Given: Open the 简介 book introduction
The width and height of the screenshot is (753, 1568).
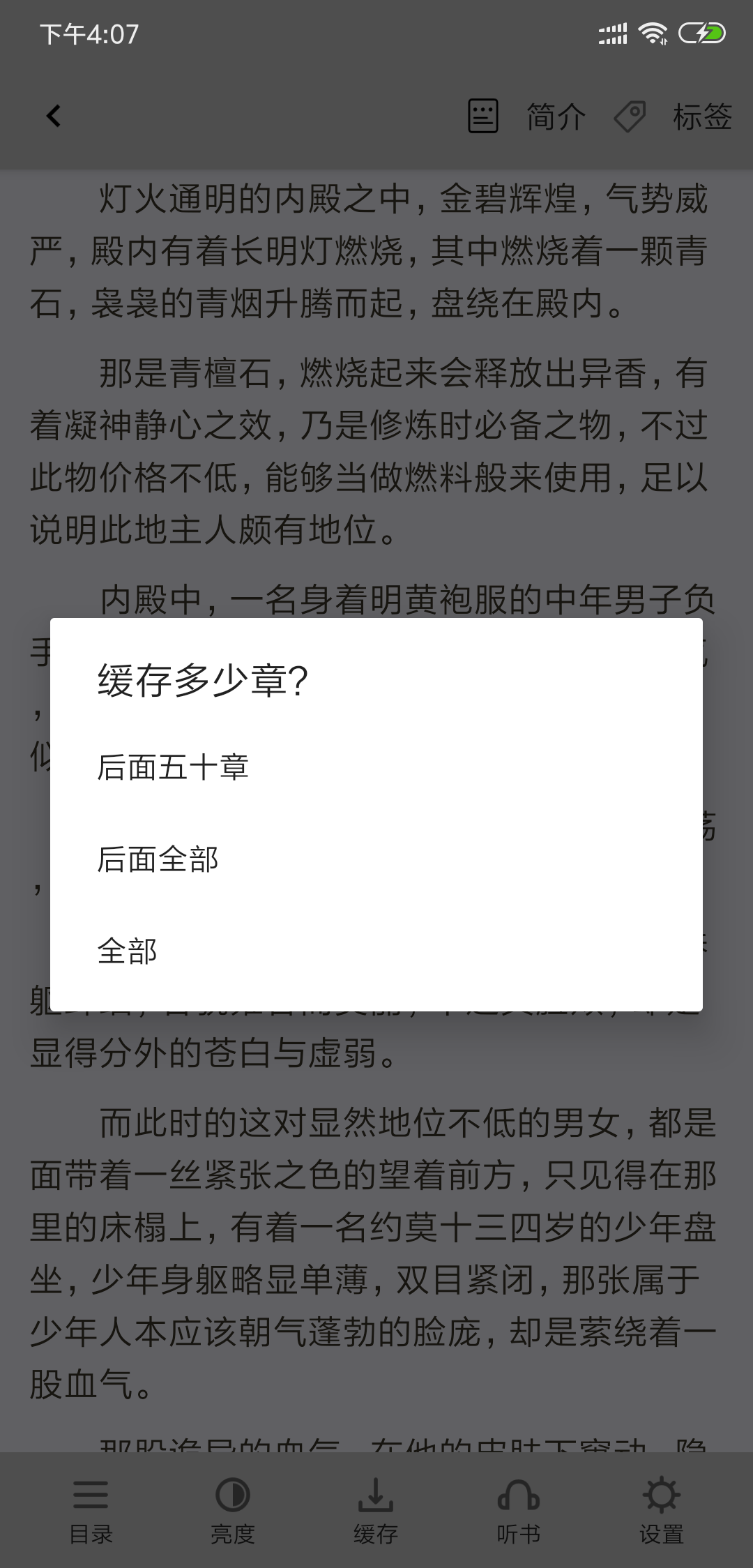Looking at the screenshot, I should [527, 116].
